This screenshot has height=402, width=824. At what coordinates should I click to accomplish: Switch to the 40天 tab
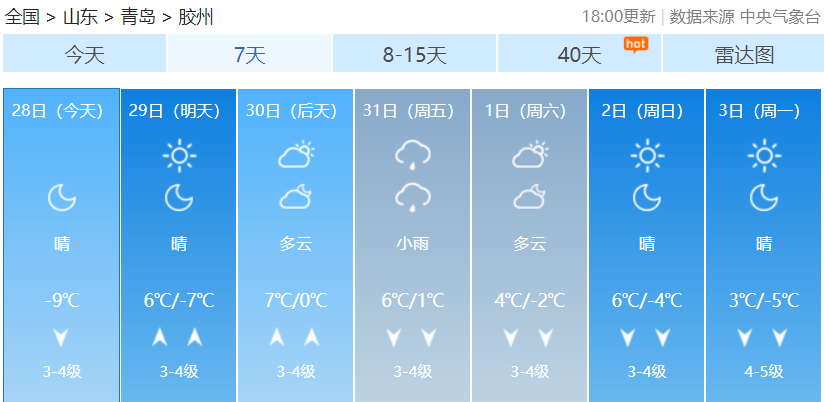pyautogui.click(x=579, y=53)
